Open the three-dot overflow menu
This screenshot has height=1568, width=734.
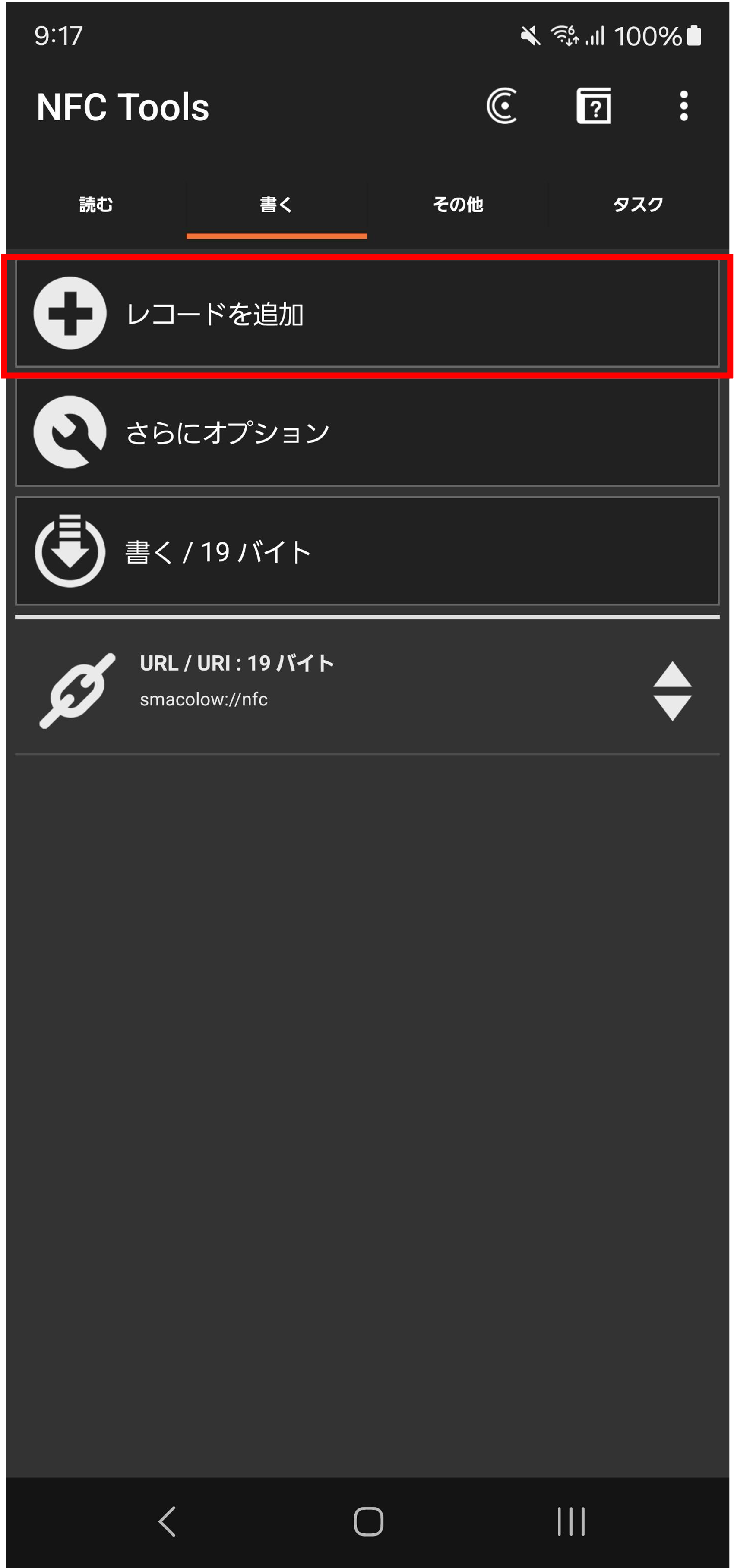coord(683,107)
